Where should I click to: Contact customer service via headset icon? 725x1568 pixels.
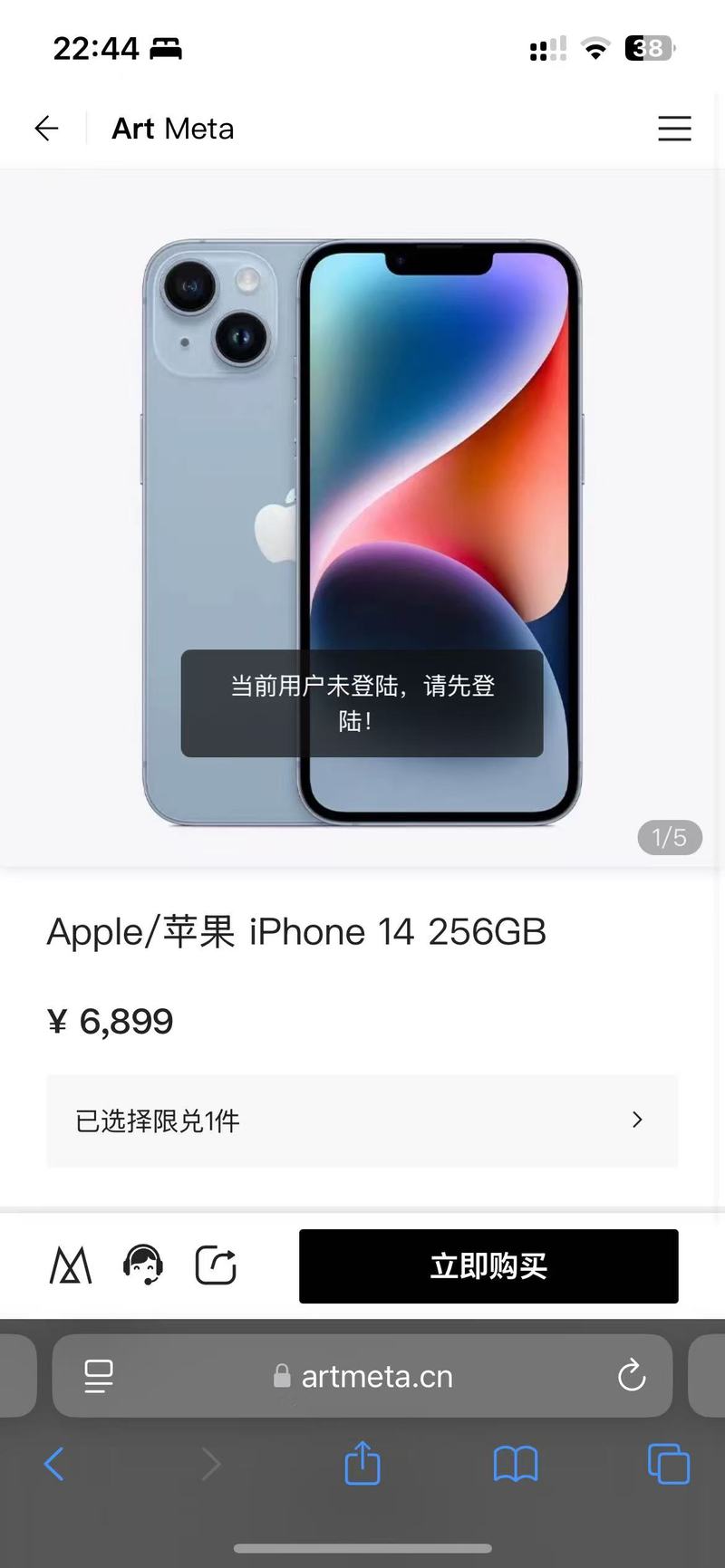click(143, 1265)
